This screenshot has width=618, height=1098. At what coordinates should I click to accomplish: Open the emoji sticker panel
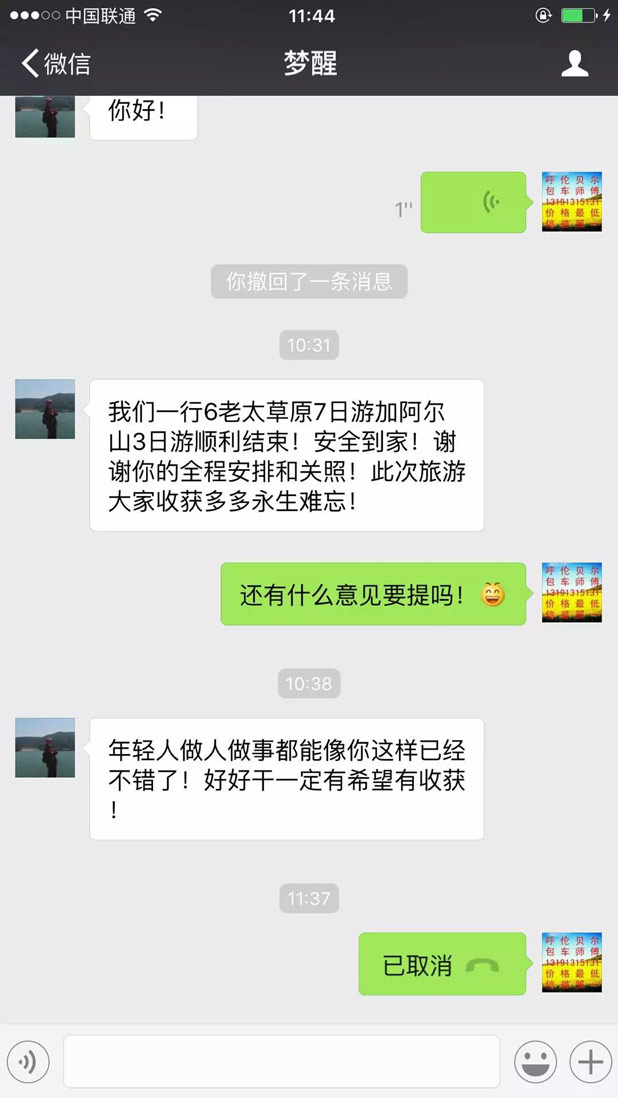coord(535,1061)
